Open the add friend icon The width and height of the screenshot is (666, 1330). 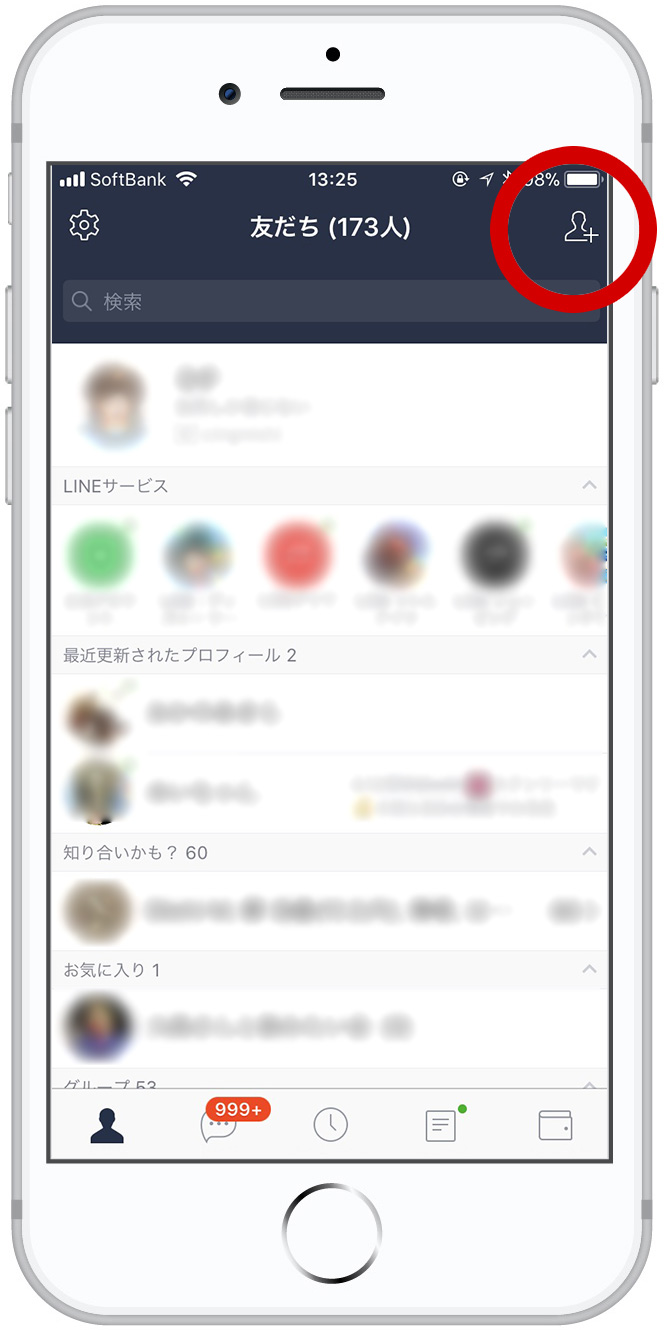(580, 228)
